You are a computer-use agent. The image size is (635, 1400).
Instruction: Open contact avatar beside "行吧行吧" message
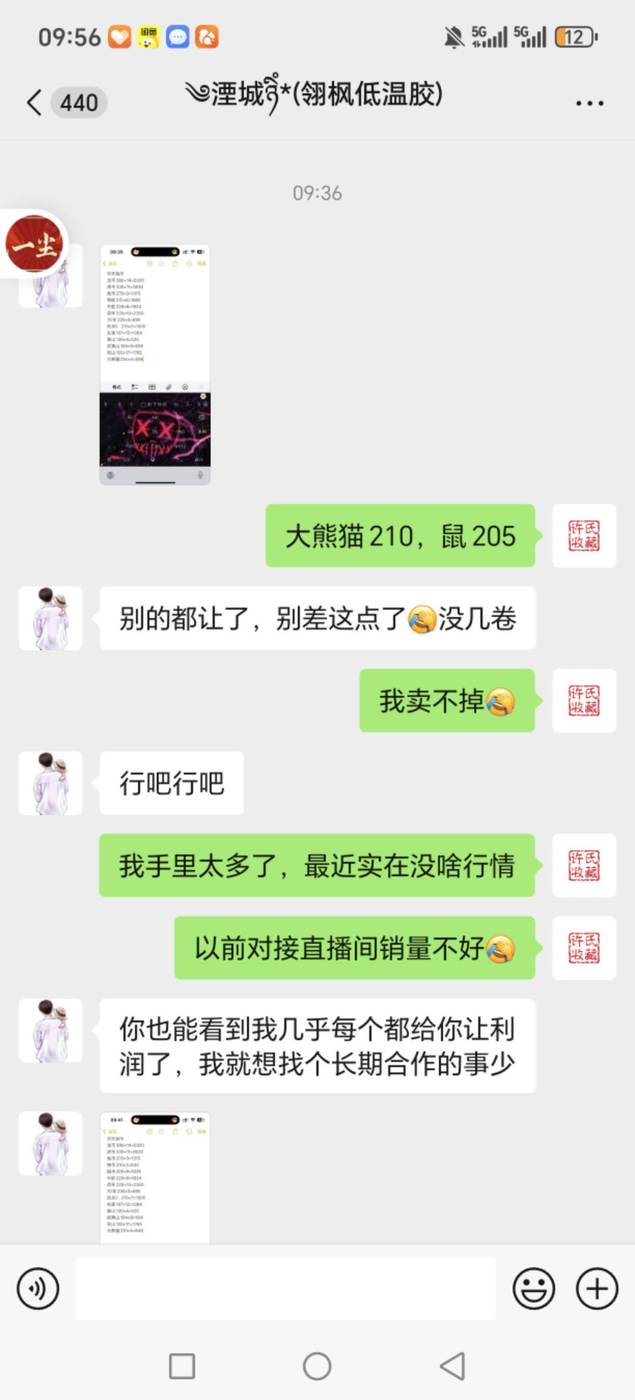point(50,783)
